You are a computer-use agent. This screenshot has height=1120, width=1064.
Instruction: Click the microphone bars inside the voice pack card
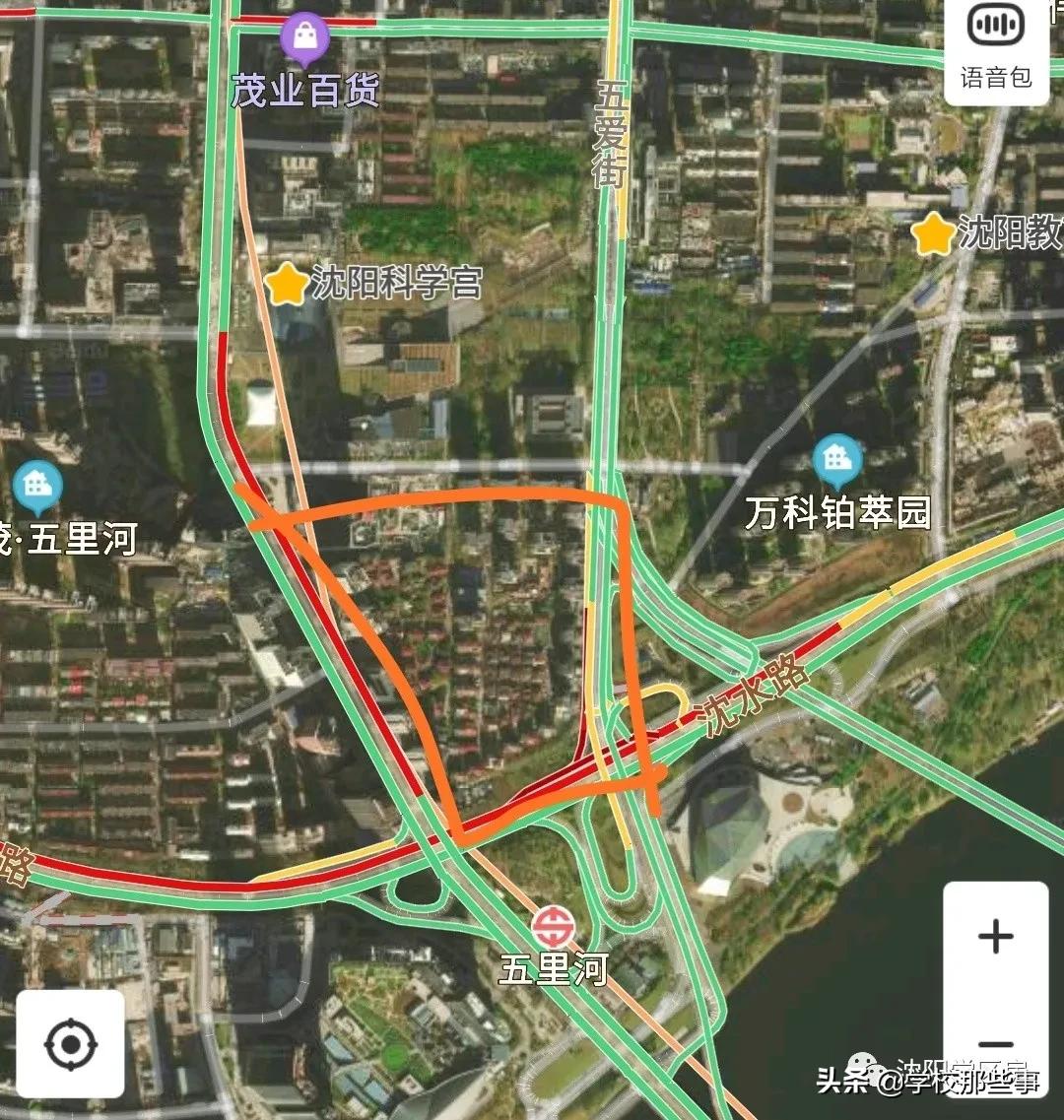point(997,27)
